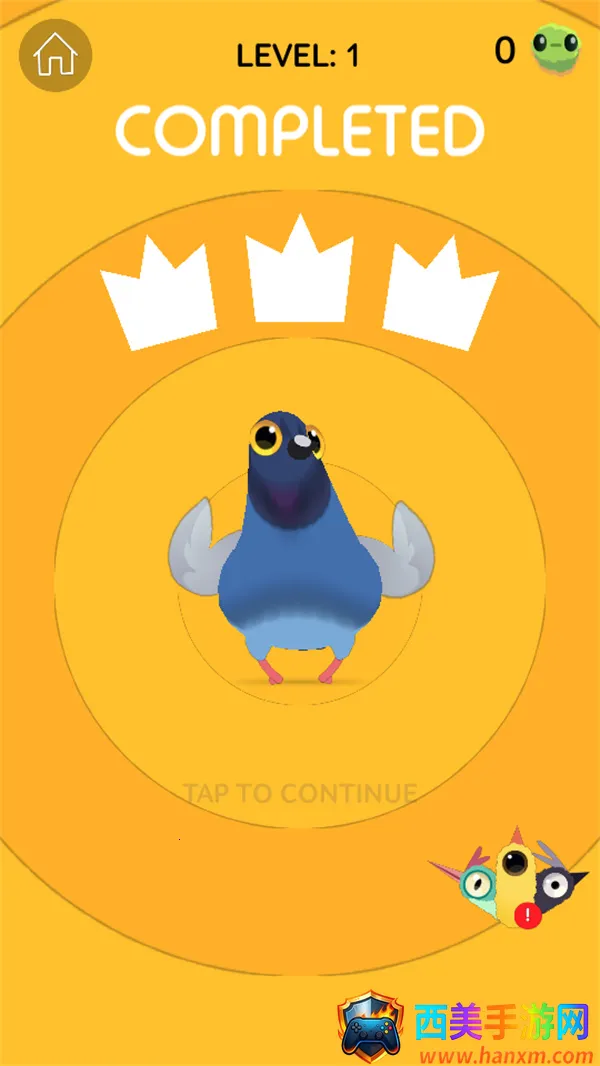Tap to continue to next level
600x1066 pixels.
[300, 794]
